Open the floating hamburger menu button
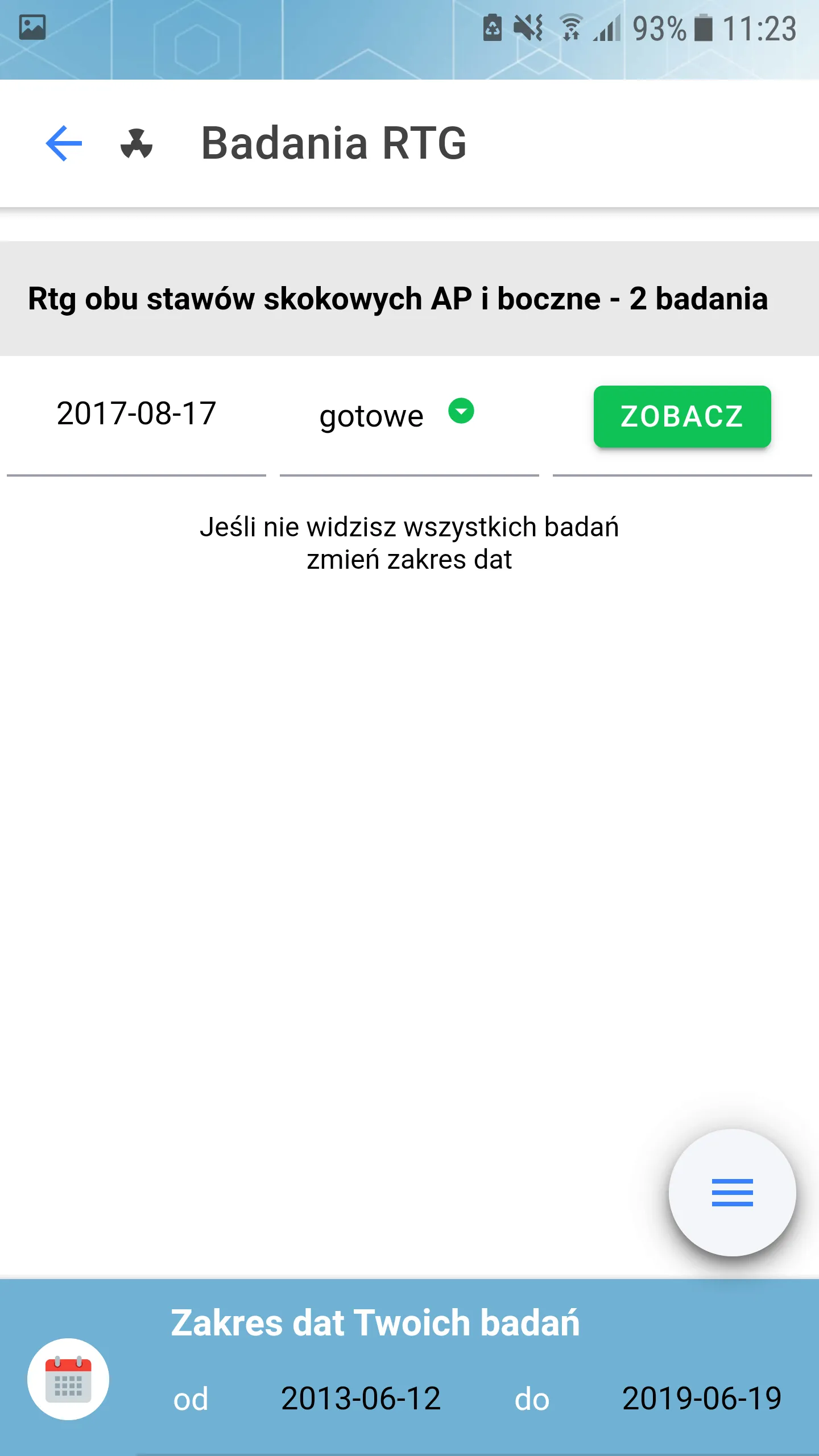This screenshot has width=819, height=1456. point(732,1193)
